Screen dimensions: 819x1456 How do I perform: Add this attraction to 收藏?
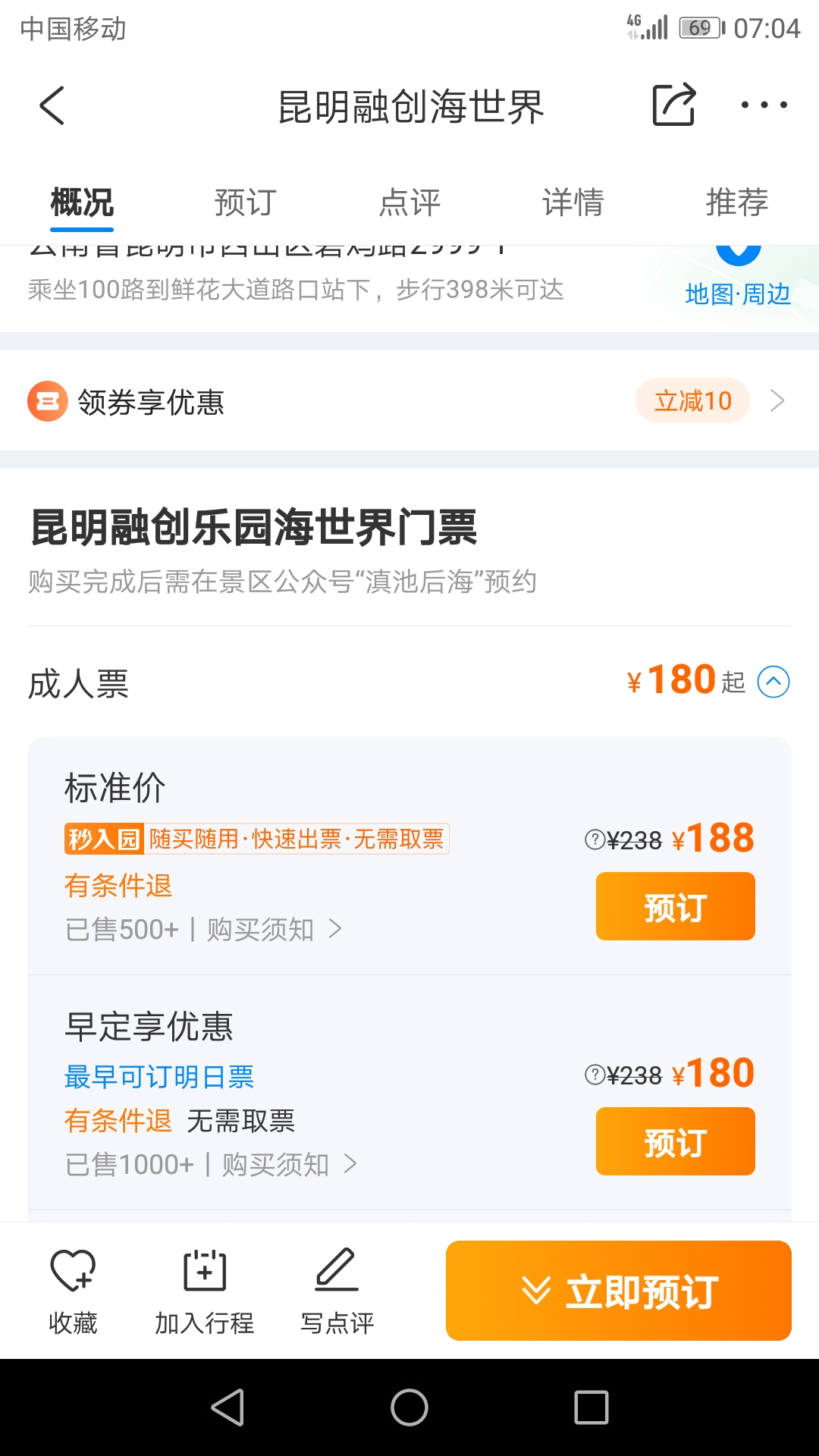click(73, 1291)
